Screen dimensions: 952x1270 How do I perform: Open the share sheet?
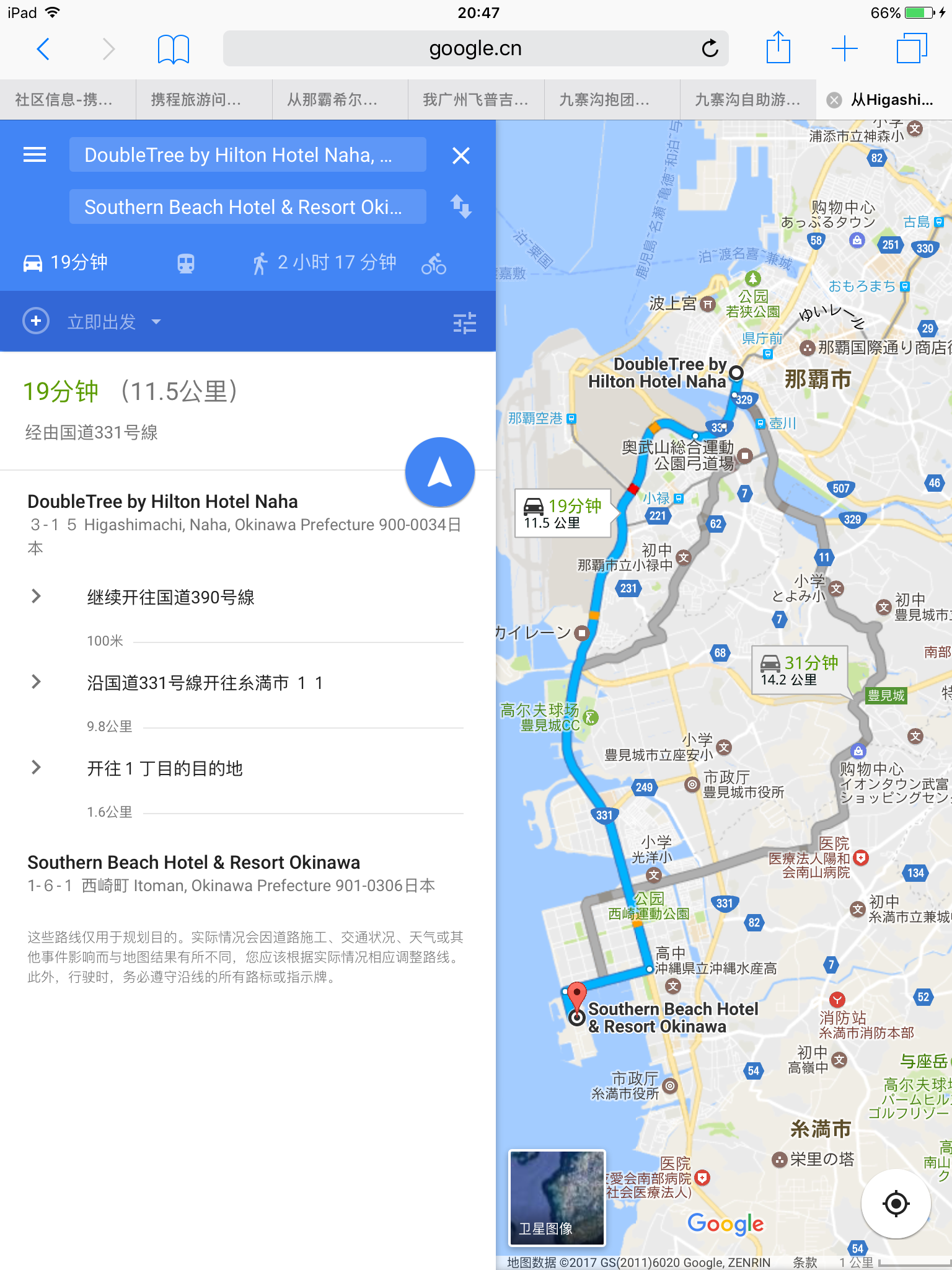[778, 48]
